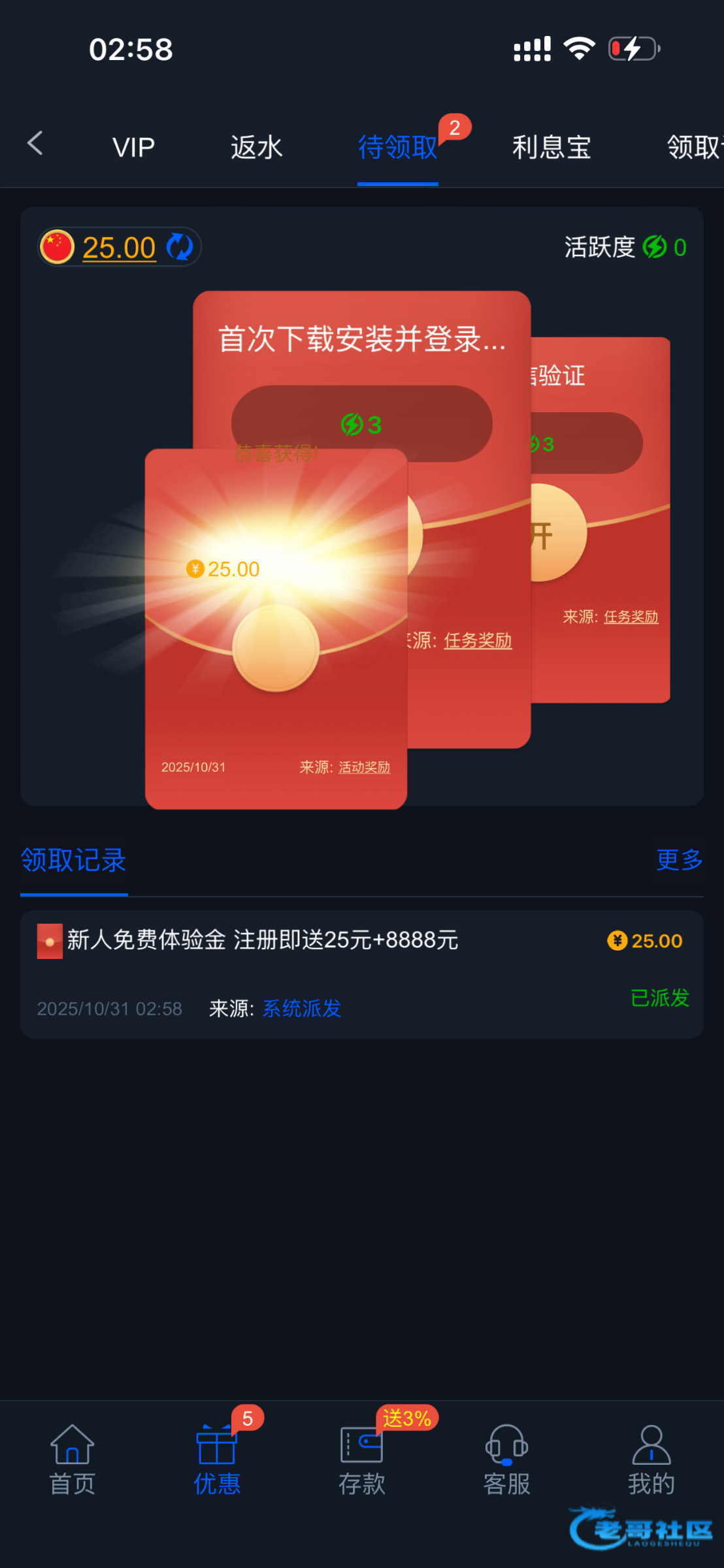Open the 返水 tab

(256, 147)
